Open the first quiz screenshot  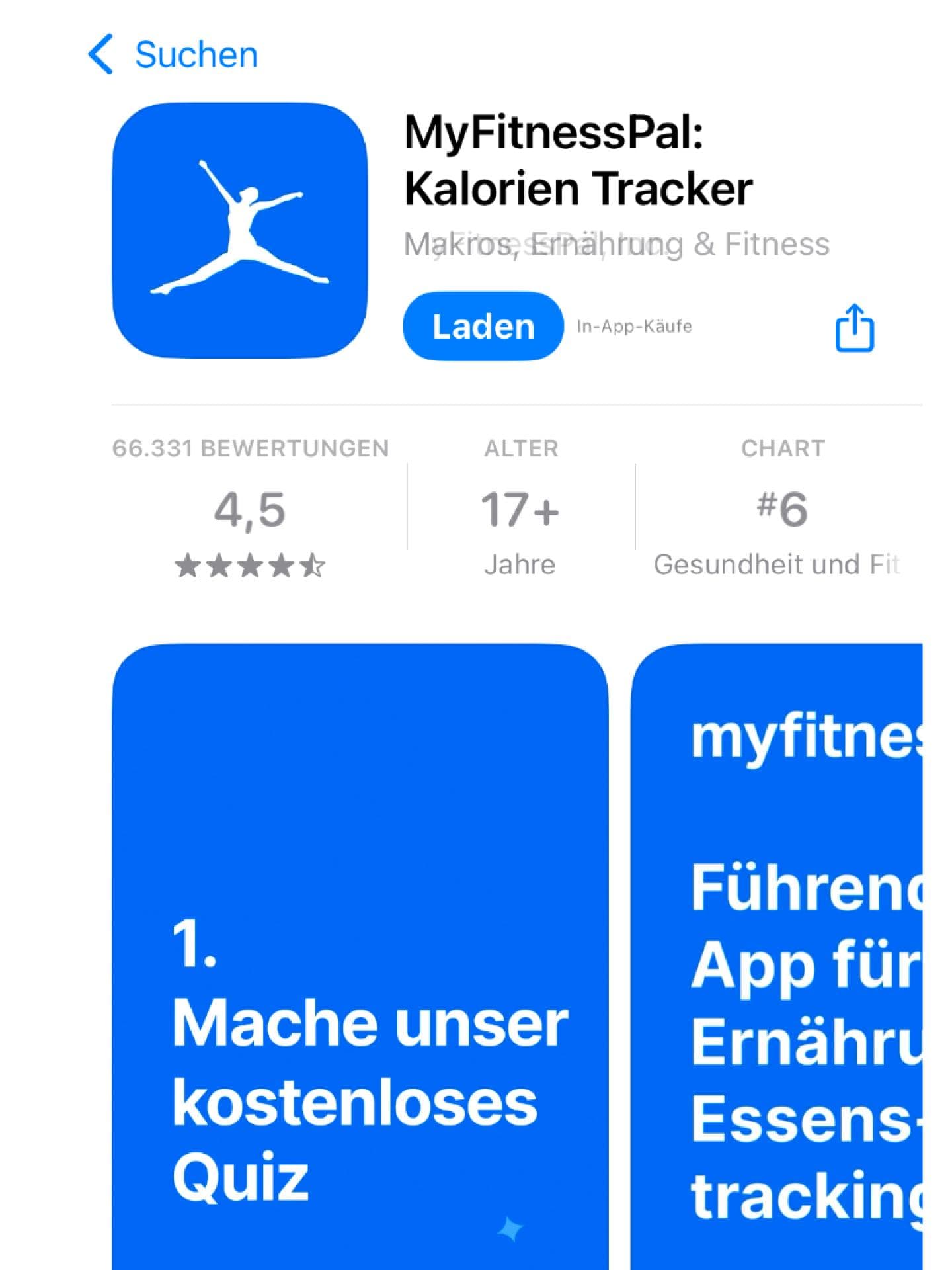pyautogui.click(x=360, y=959)
